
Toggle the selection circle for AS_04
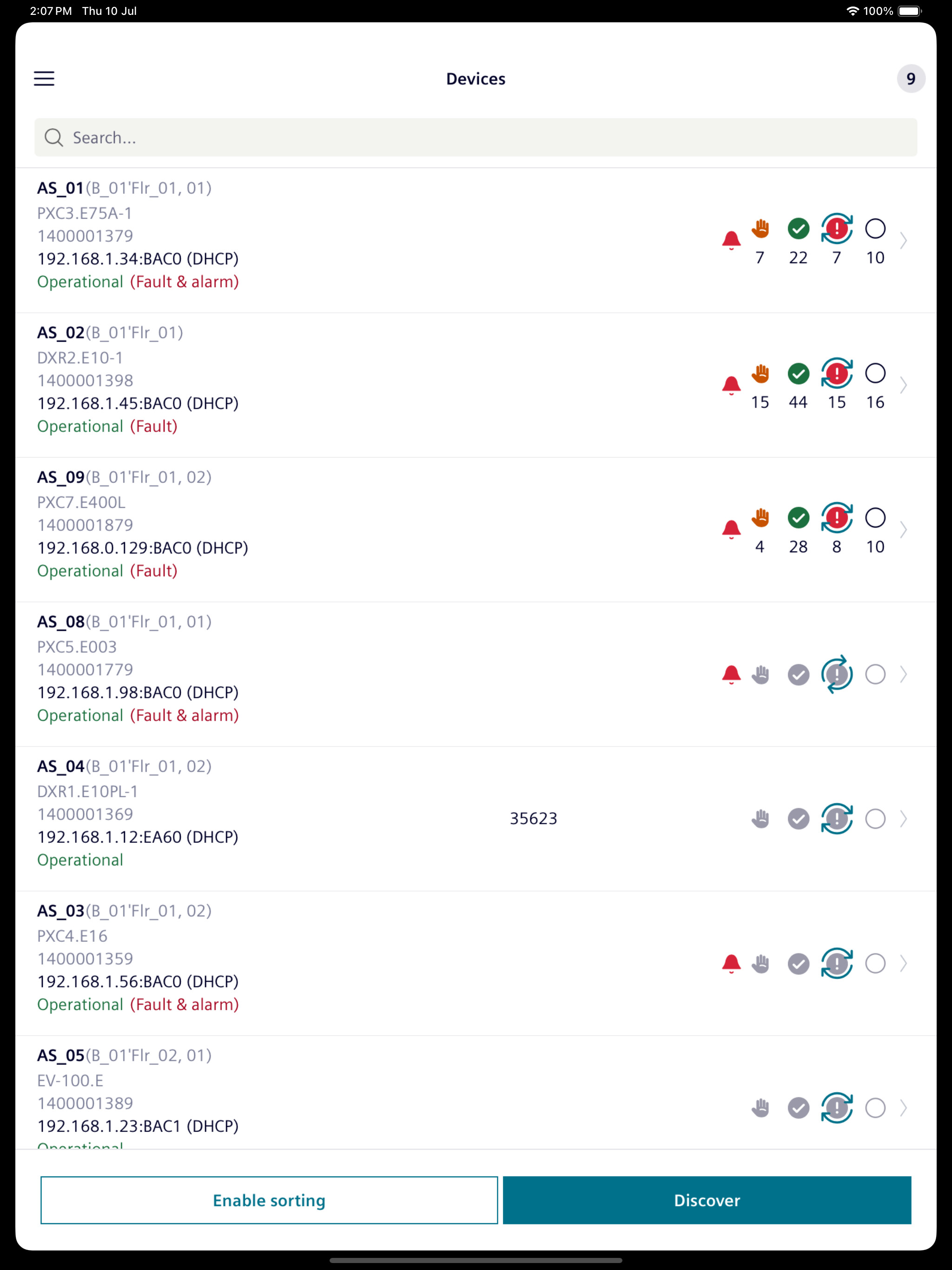tap(875, 819)
